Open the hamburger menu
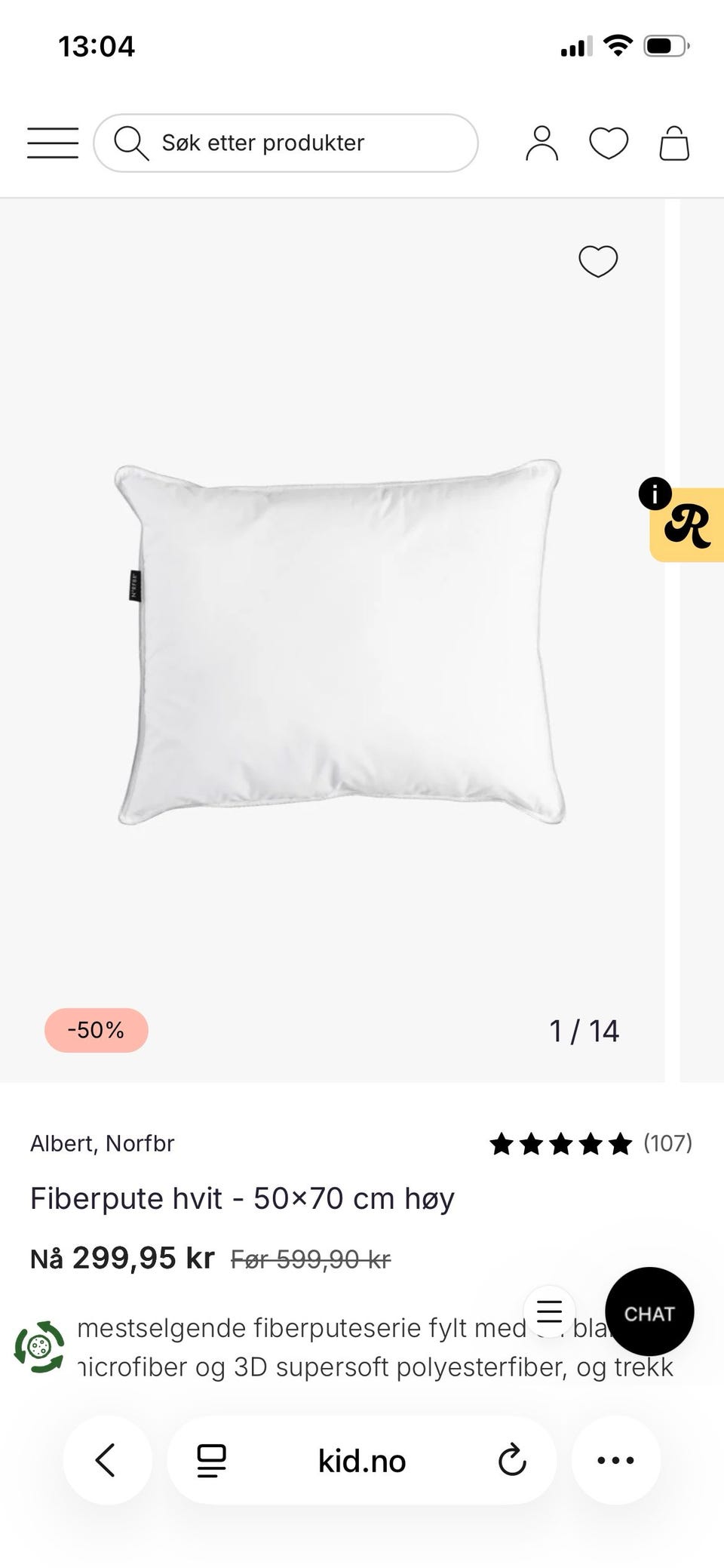 [53, 143]
